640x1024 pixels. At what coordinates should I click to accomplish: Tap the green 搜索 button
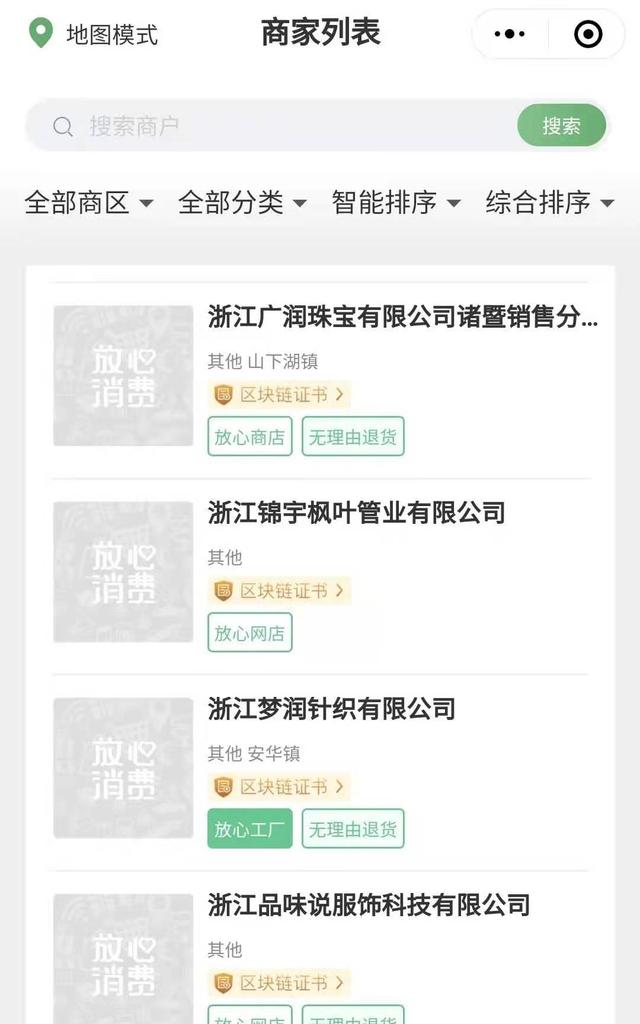tap(562, 125)
